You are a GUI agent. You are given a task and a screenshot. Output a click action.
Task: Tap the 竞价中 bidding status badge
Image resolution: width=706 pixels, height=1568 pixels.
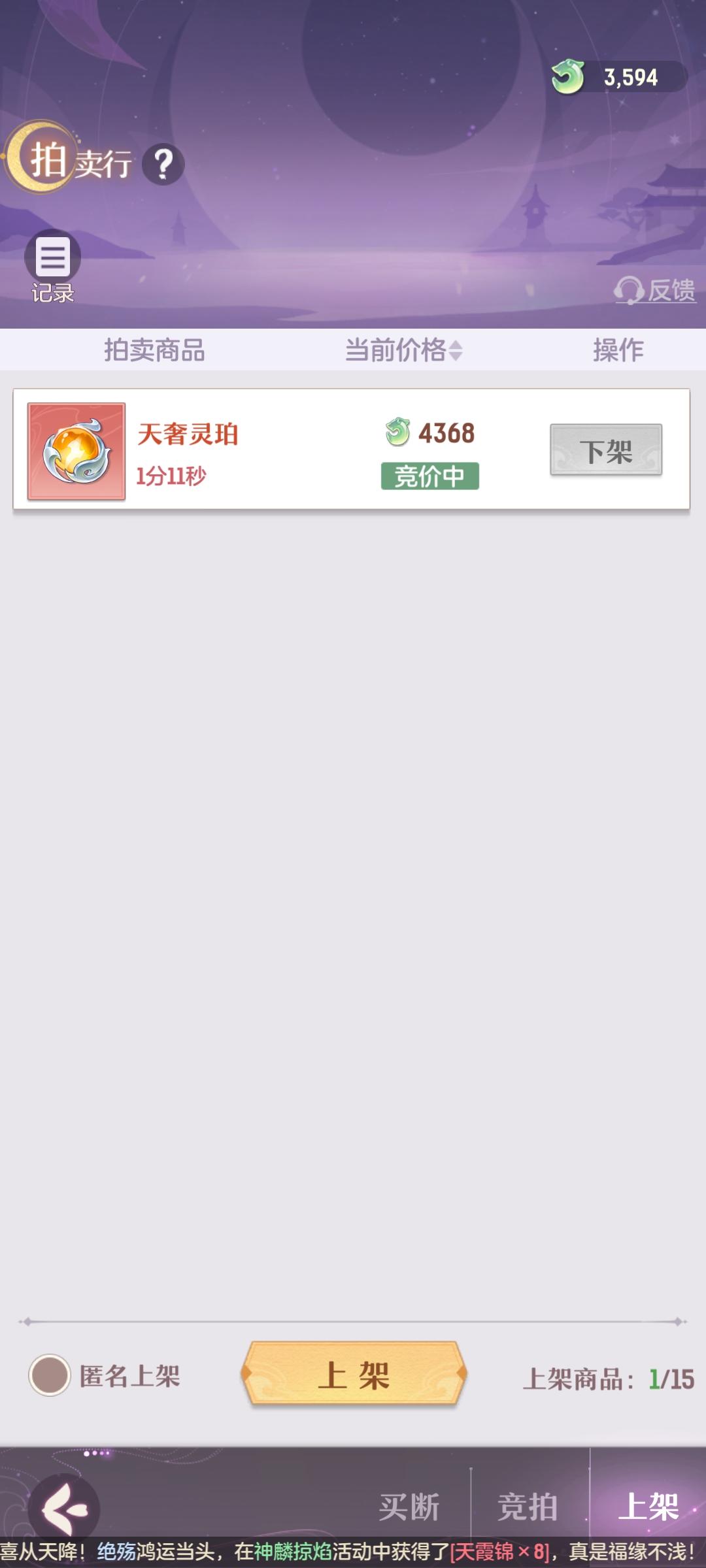click(x=430, y=478)
